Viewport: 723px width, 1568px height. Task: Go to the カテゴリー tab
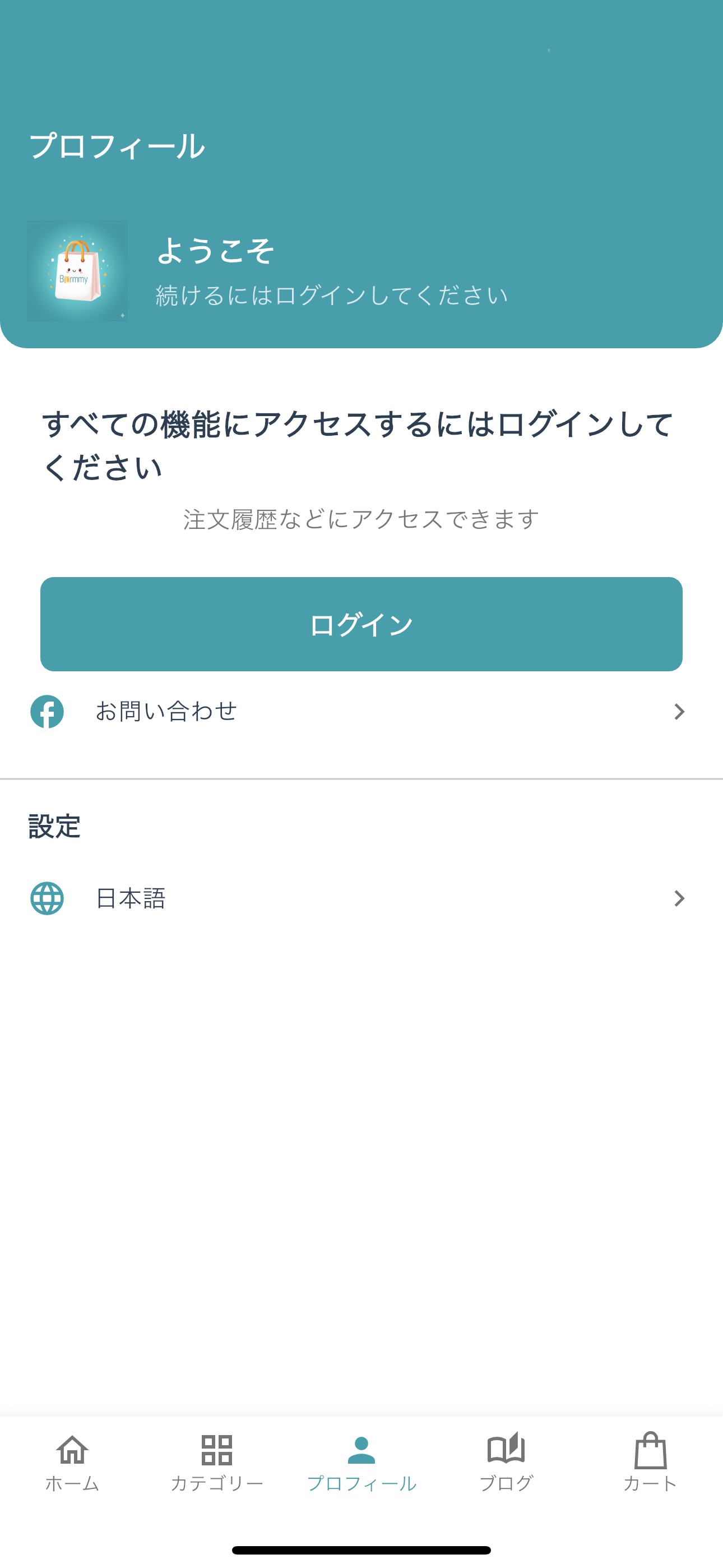pyautogui.click(x=217, y=1462)
